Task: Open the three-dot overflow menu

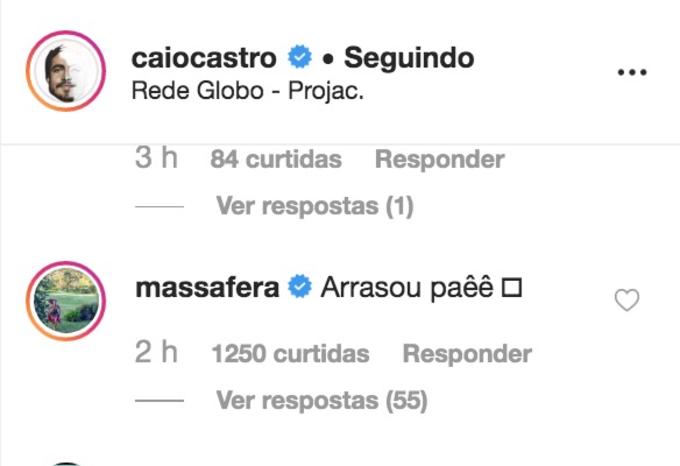Action: coord(632,73)
